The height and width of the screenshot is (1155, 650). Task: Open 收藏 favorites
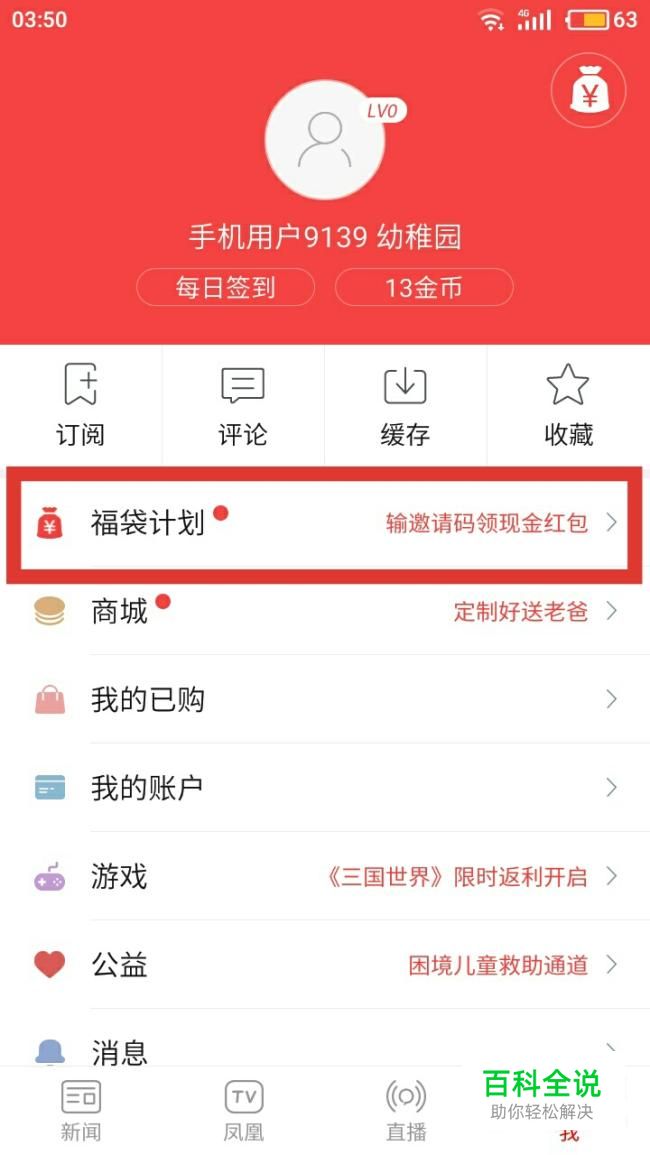[x=568, y=405]
